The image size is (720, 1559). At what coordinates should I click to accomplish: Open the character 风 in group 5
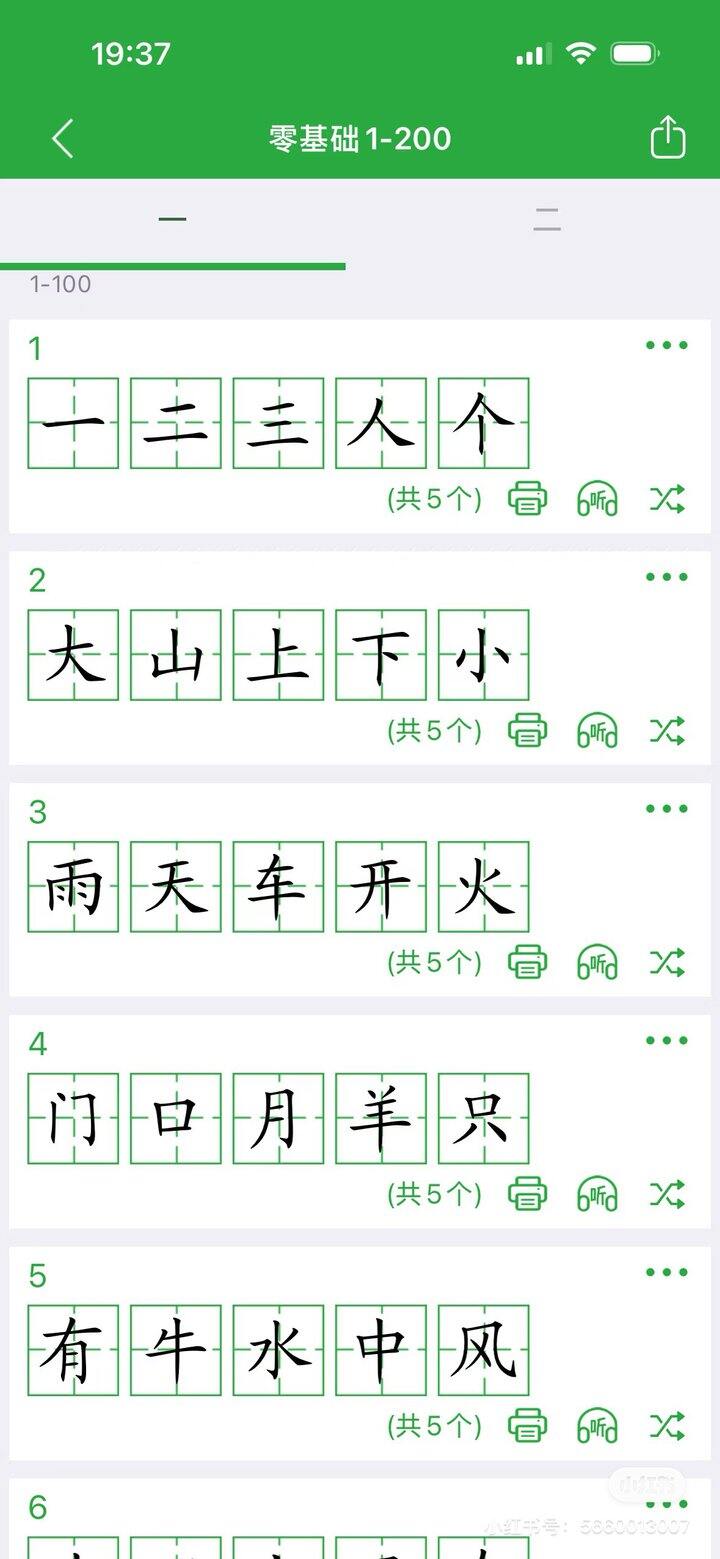[x=483, y=1351]
